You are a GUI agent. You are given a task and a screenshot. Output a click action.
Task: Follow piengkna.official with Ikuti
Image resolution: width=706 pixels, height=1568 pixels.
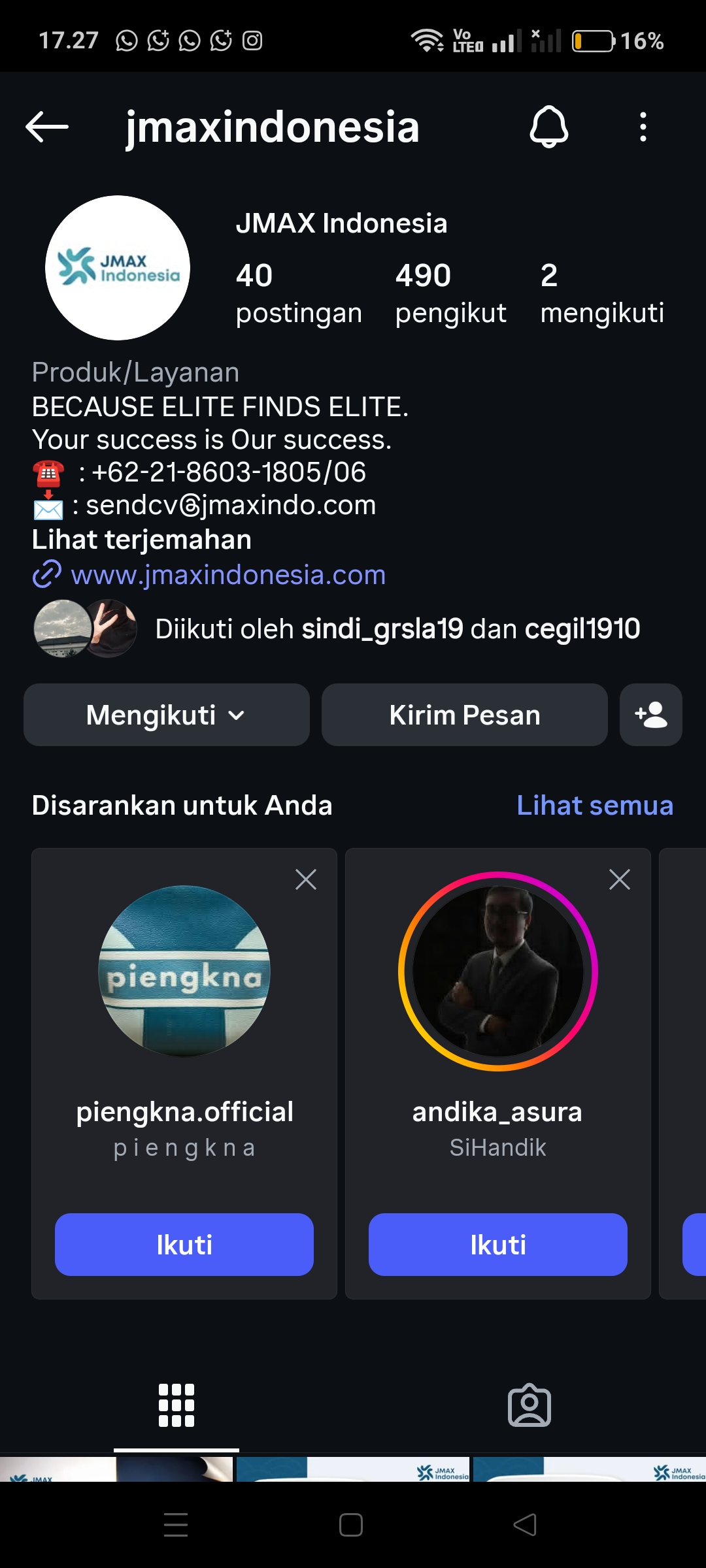click(184, 1245)
